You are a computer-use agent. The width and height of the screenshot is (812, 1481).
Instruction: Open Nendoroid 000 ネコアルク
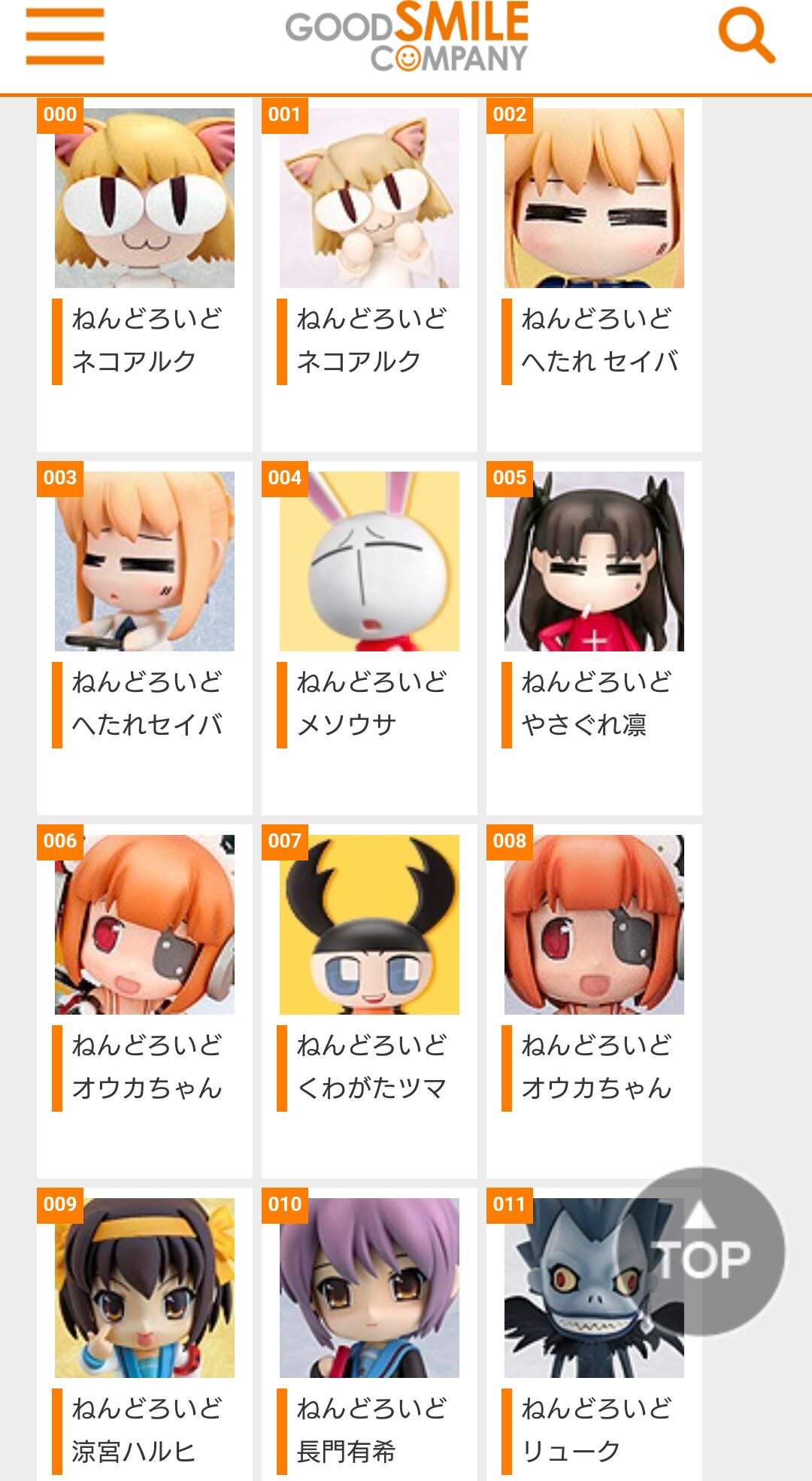pos(144,199)
